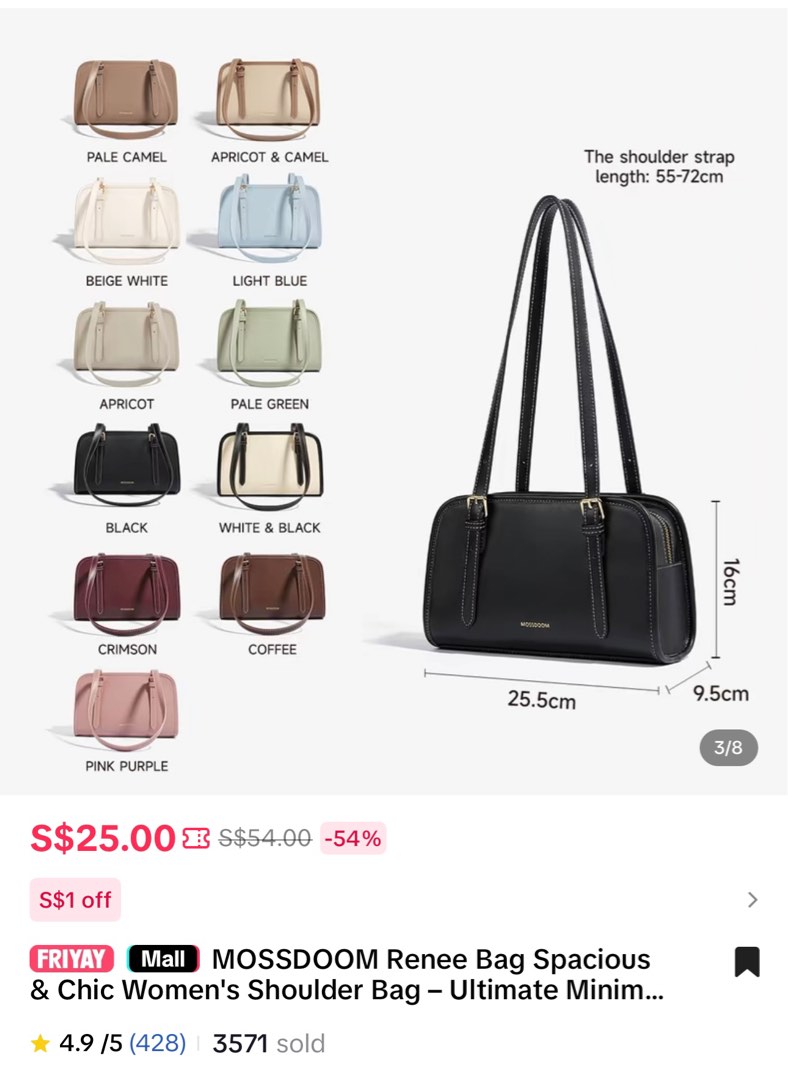Select the BLACK bag color variant
Image resolution: width=788 pixels, height=1080 pixels.
pyautogui.click(x=124, y=462)
